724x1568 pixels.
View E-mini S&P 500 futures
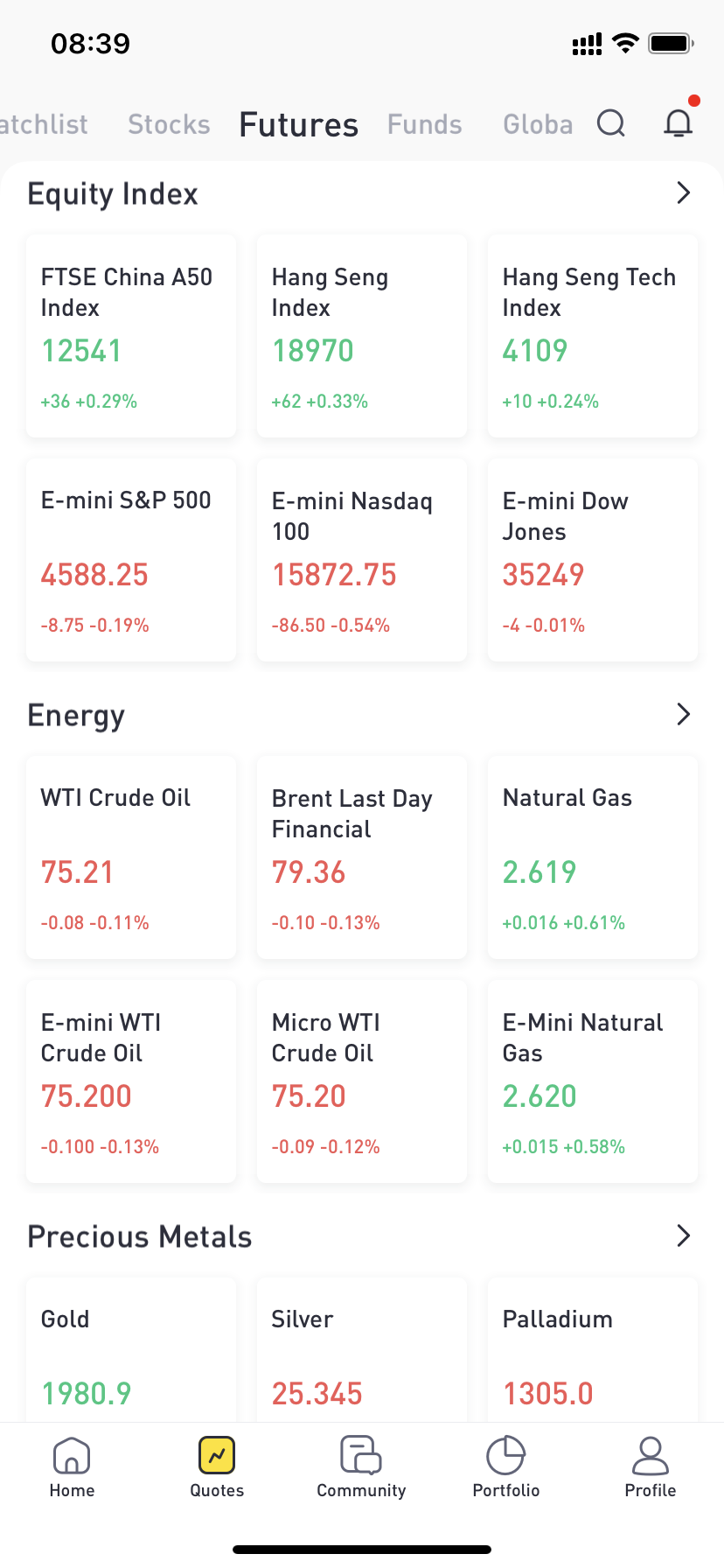point(131,560)
